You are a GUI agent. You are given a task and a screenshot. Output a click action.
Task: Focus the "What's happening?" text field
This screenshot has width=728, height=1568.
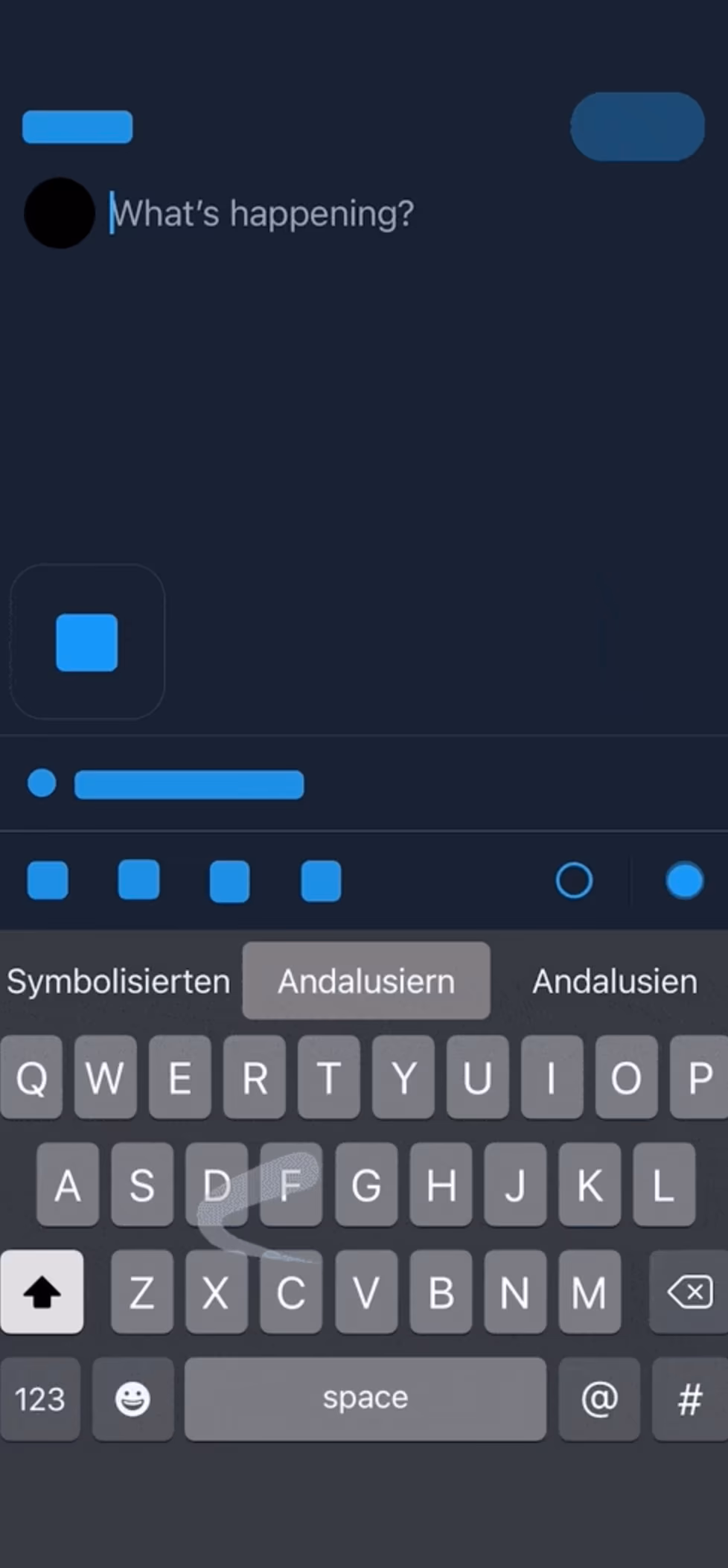coord(262,214)
